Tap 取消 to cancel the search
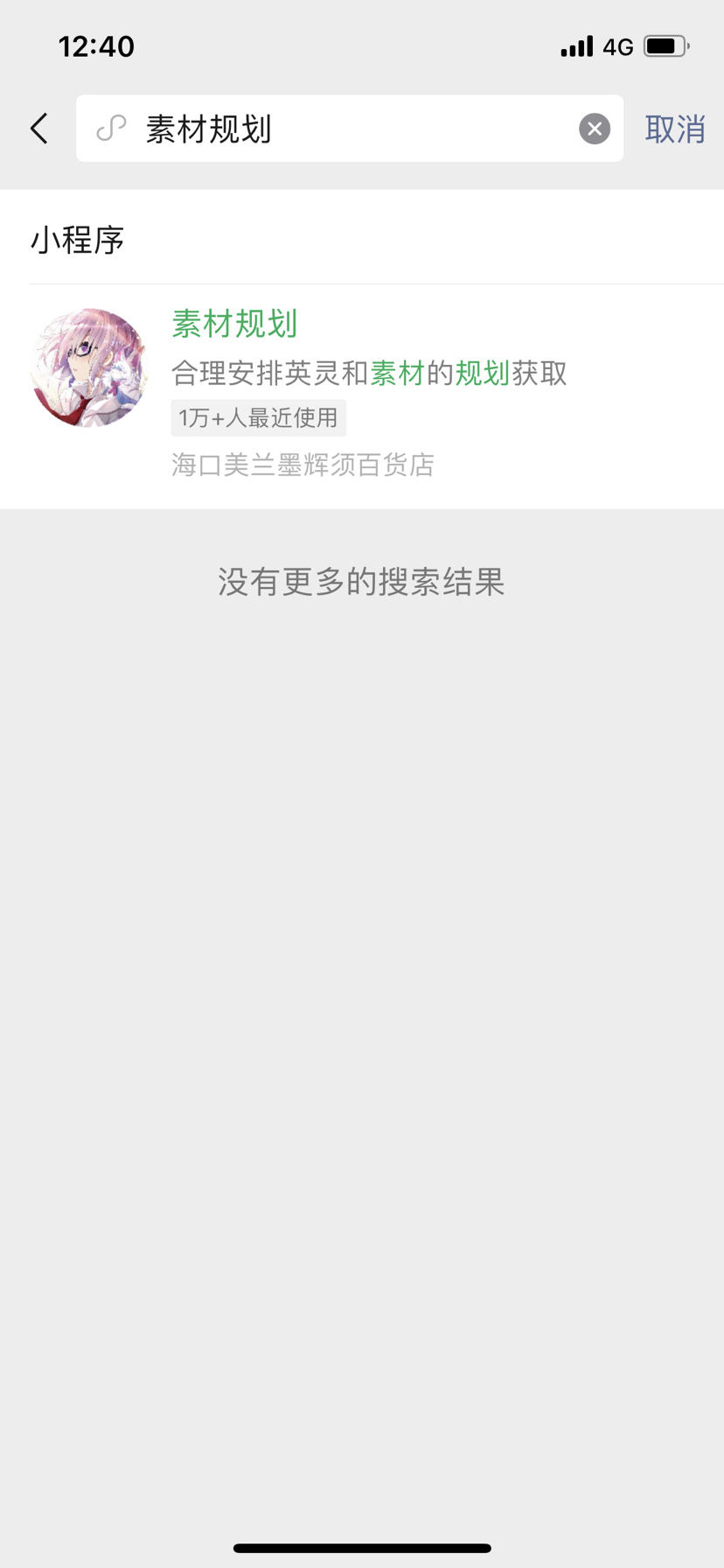 tap(675, 129)
